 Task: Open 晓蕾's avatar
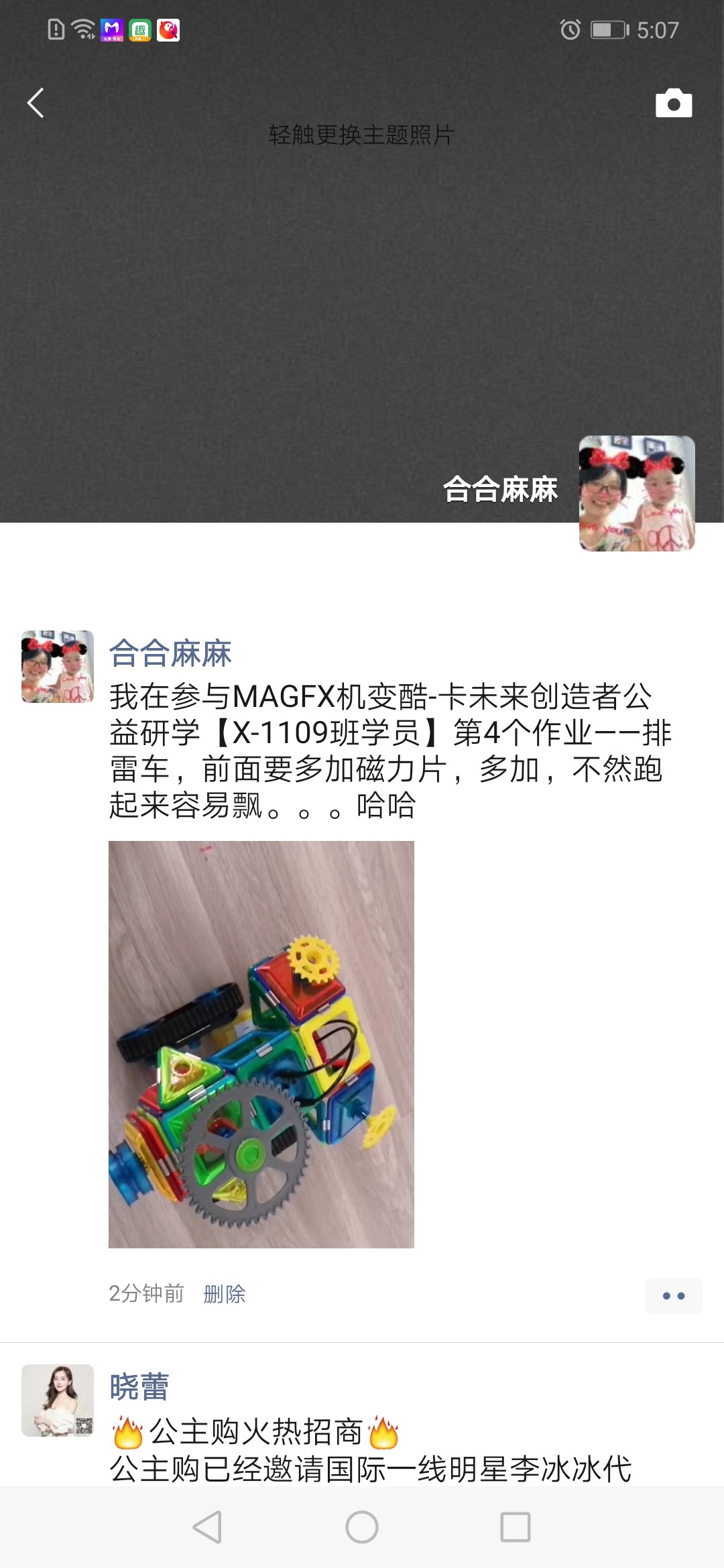click(58, 1400)
